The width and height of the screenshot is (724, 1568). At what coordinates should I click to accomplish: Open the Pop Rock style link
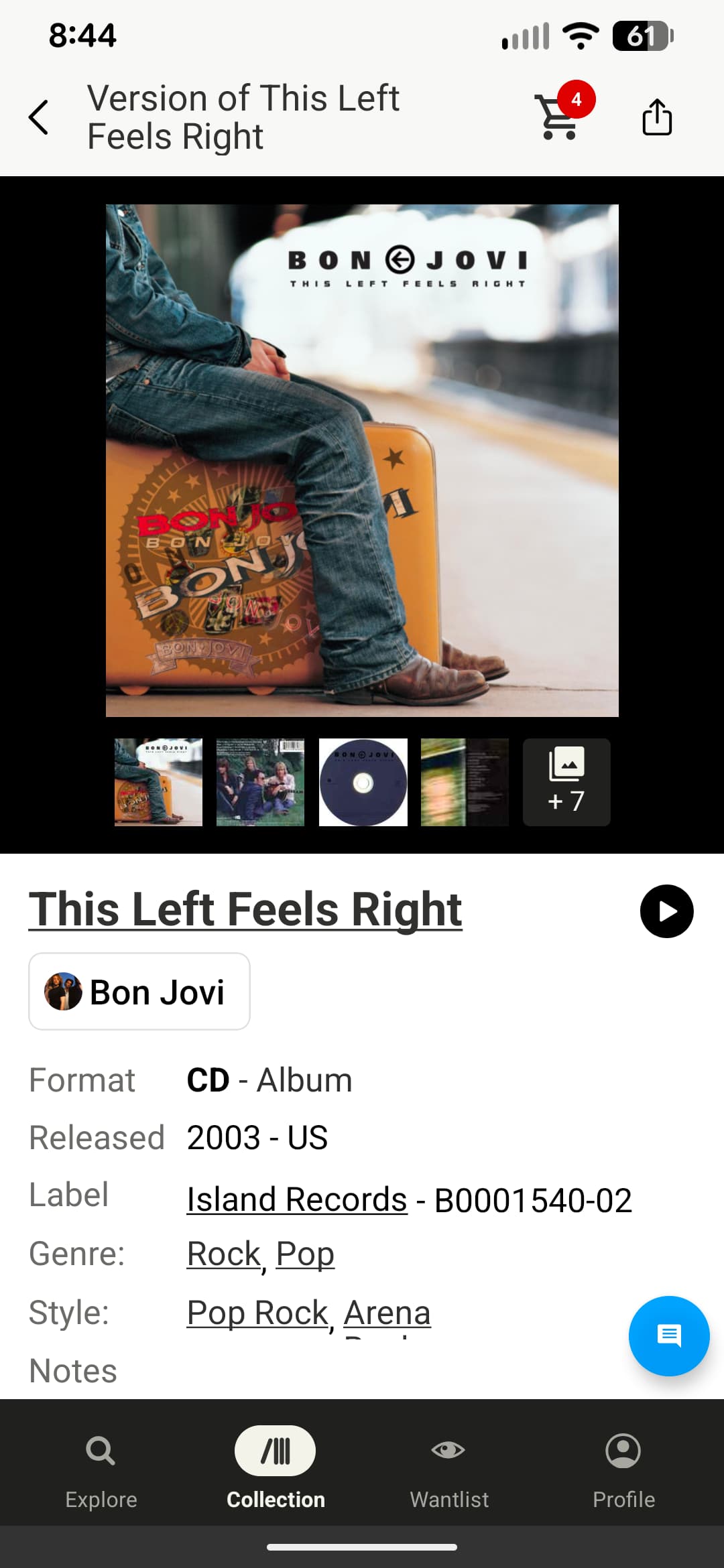(x=257, y=1312)
